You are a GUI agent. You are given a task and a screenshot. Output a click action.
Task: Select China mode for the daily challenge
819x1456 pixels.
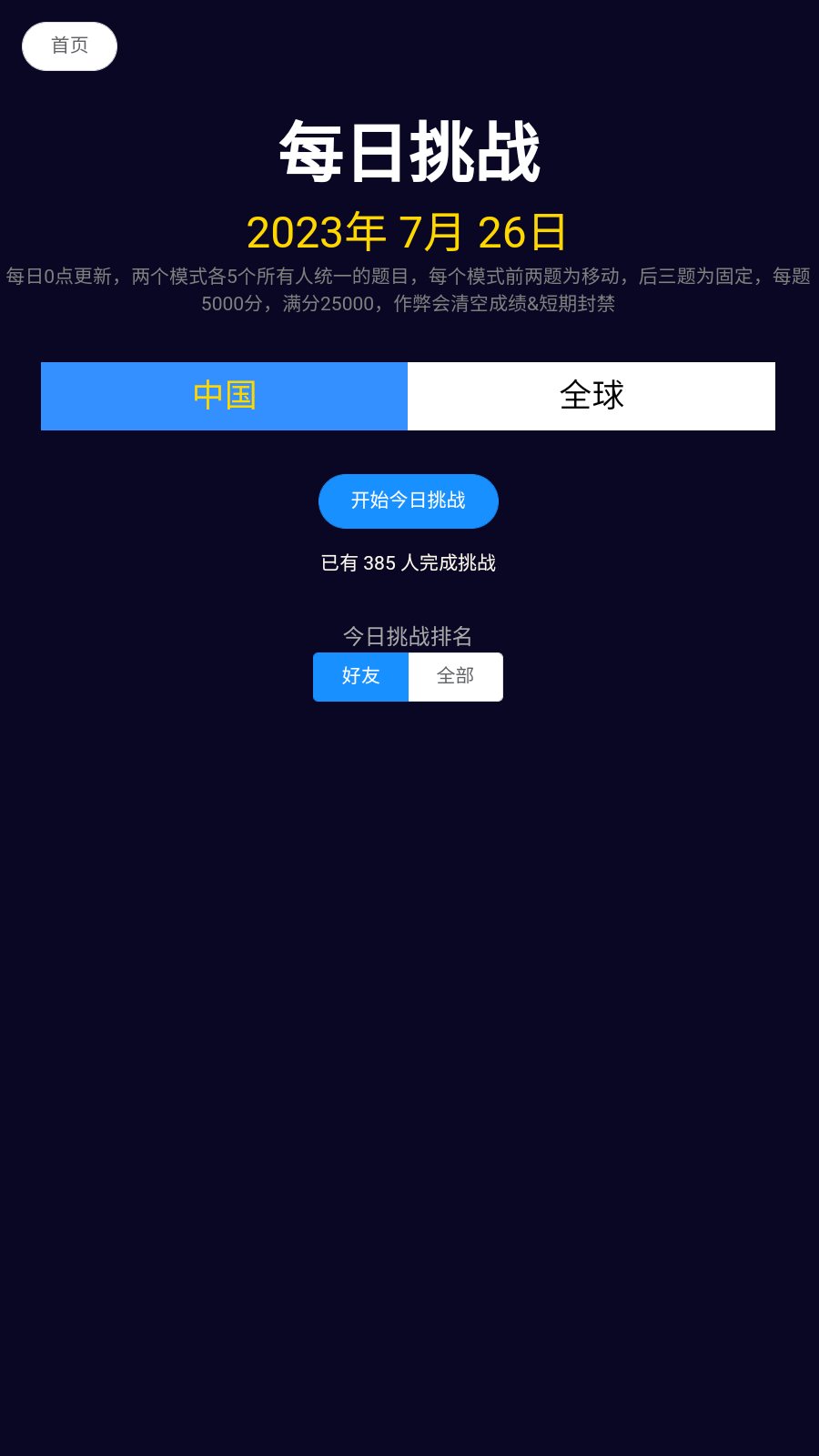[223, 396]
